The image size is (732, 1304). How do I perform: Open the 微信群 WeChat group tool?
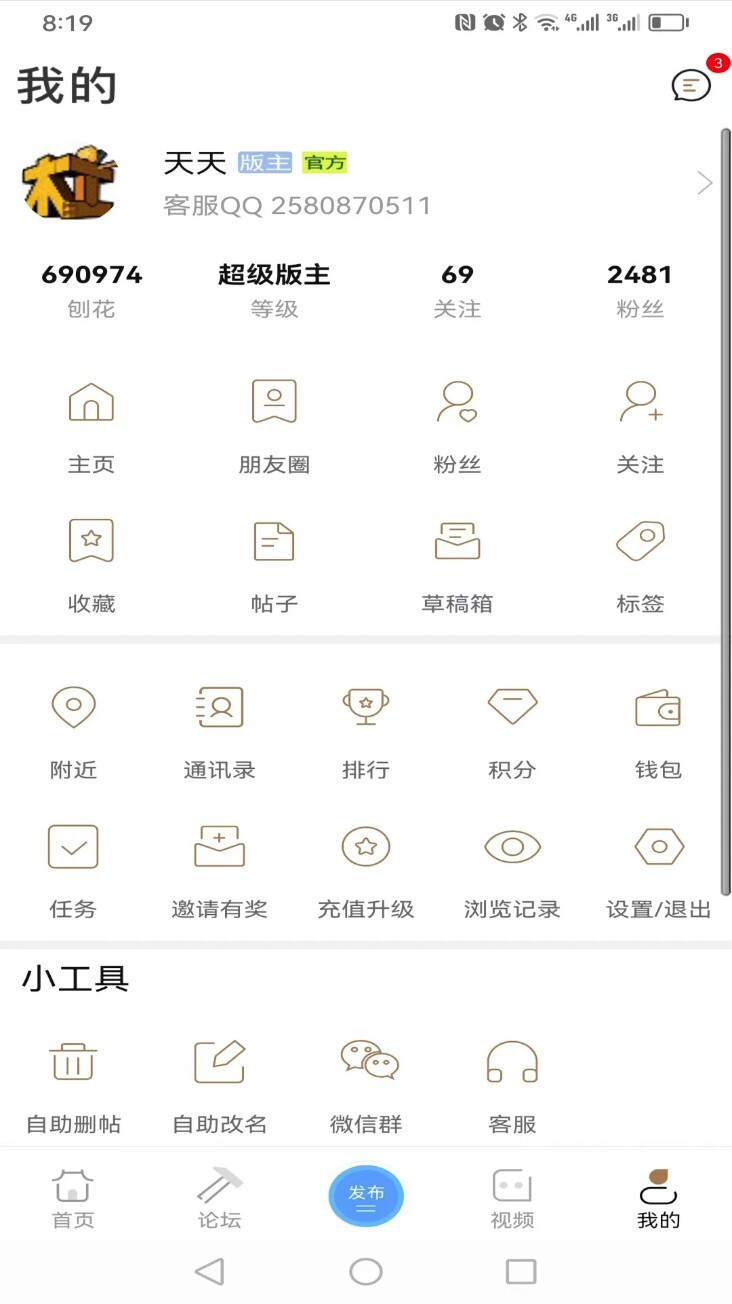(x=366, y=1063)
